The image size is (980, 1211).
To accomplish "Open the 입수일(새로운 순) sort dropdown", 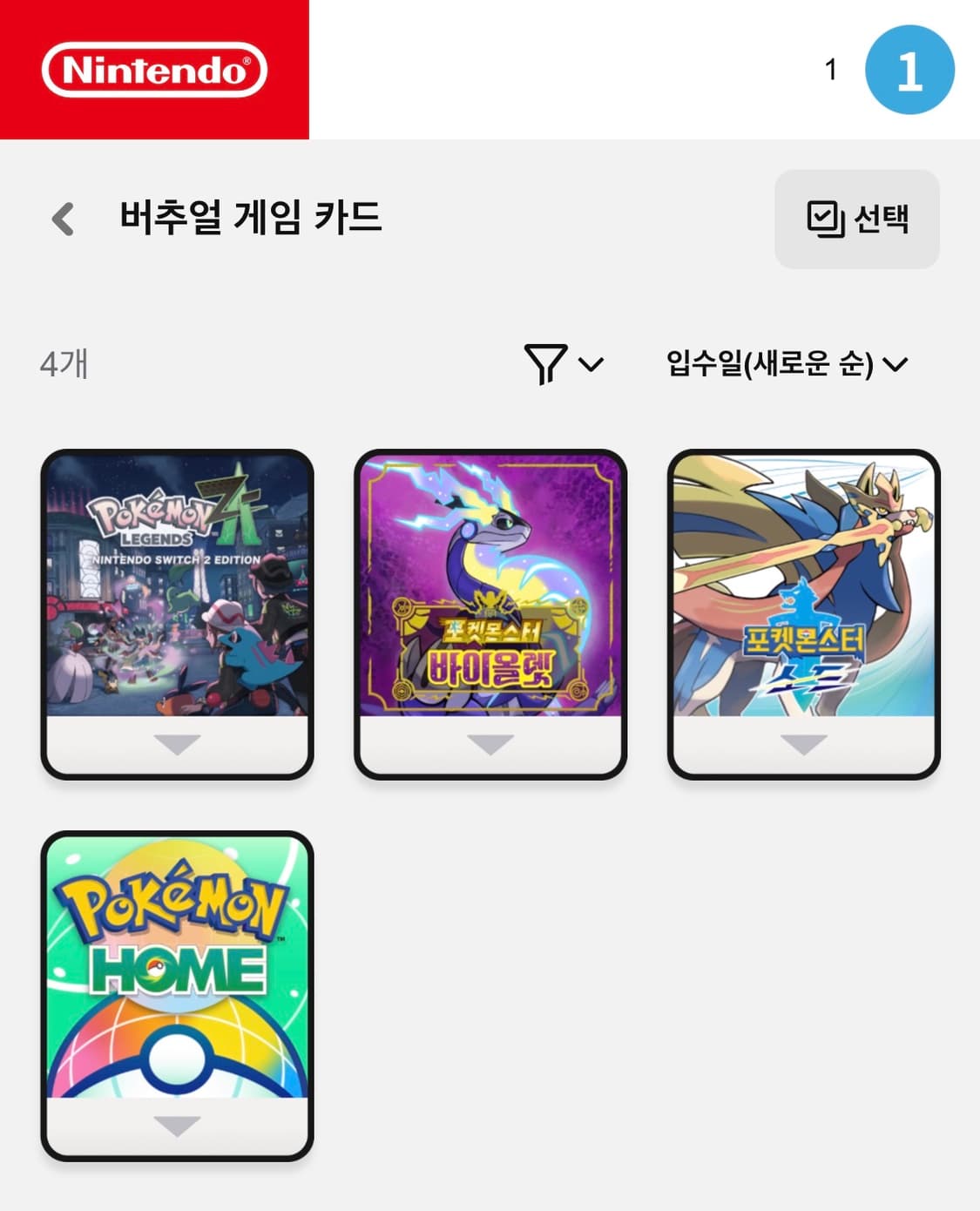I will [x=782, y=364].
